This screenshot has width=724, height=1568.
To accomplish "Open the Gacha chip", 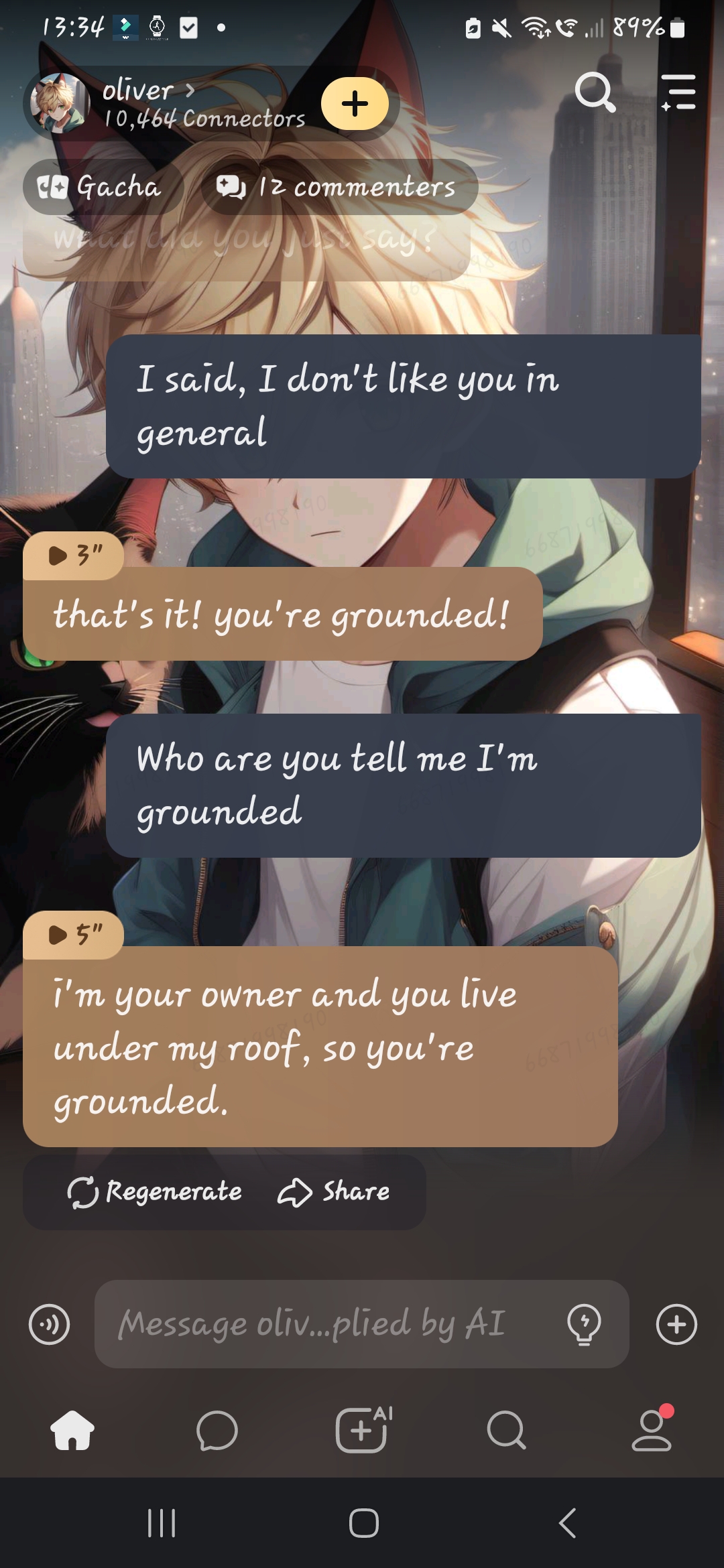I will [102, 187].
